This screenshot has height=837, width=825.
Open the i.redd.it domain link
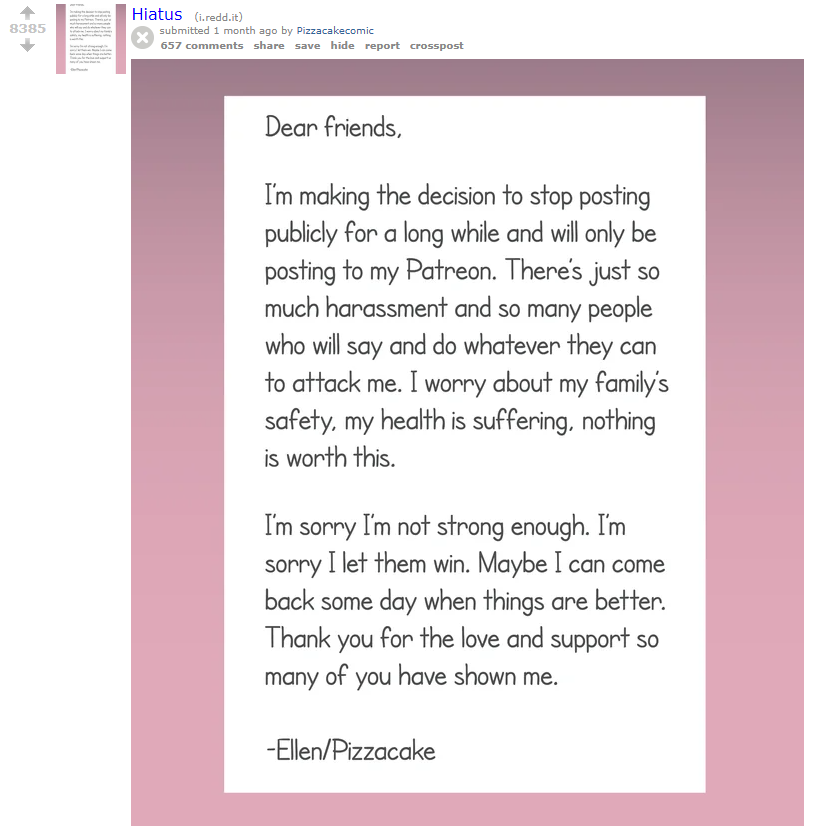coord(219,17)
